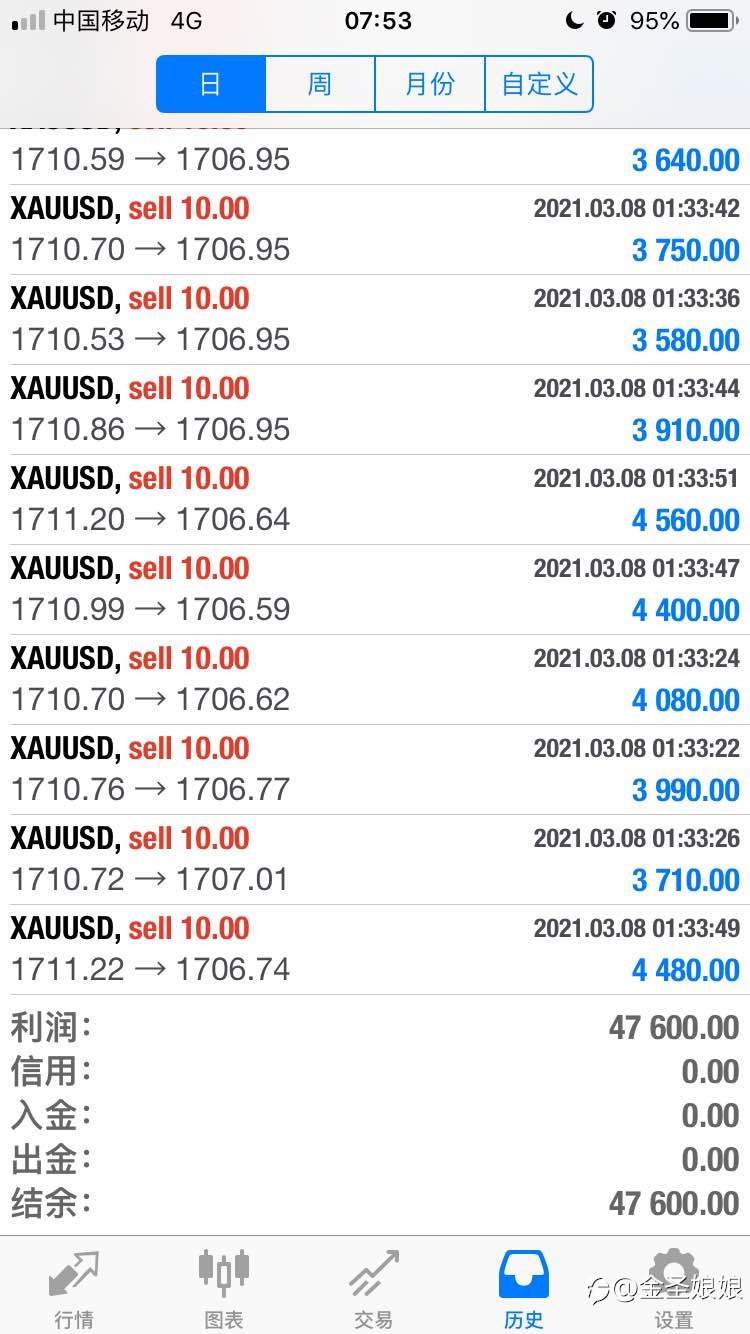Viewport: 750px width, 1334px height.
Task: Switch to the 月份 period filter
Action: 430,84
